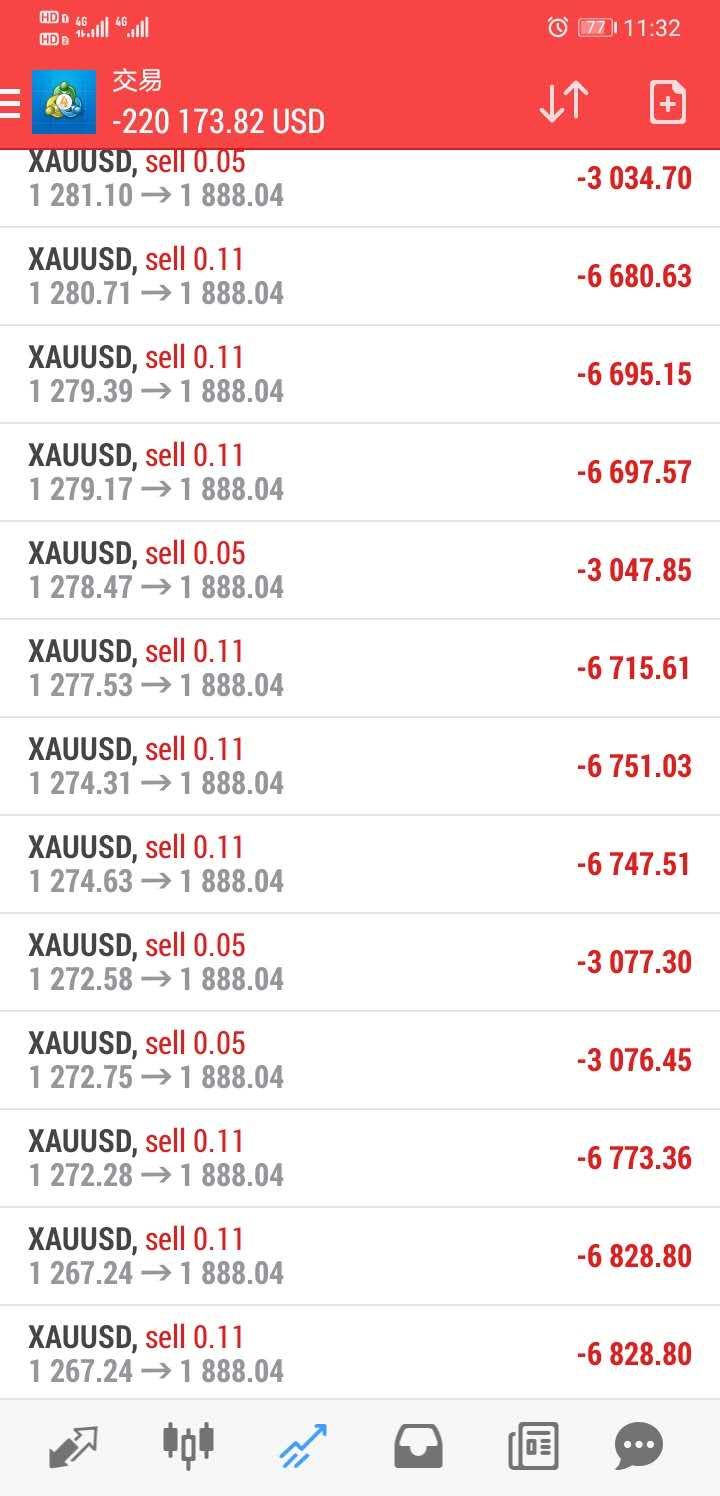Viewport: 720px width, 1496px height.
Task: Select the position with loss -6 773.36
Action: pos(360,1158)
